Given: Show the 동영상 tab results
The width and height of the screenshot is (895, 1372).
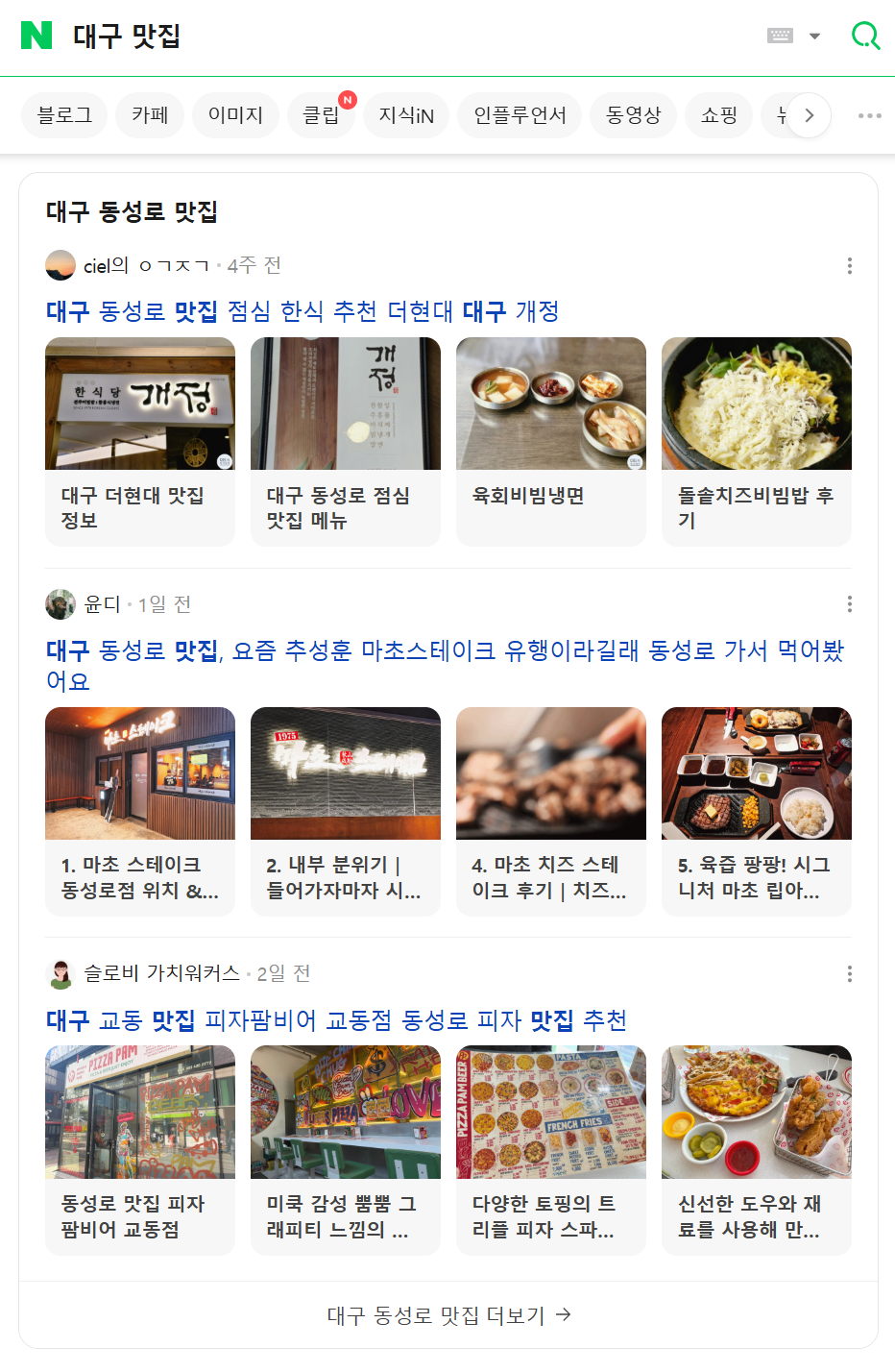Looking at the screenshot, I should 633,115.
